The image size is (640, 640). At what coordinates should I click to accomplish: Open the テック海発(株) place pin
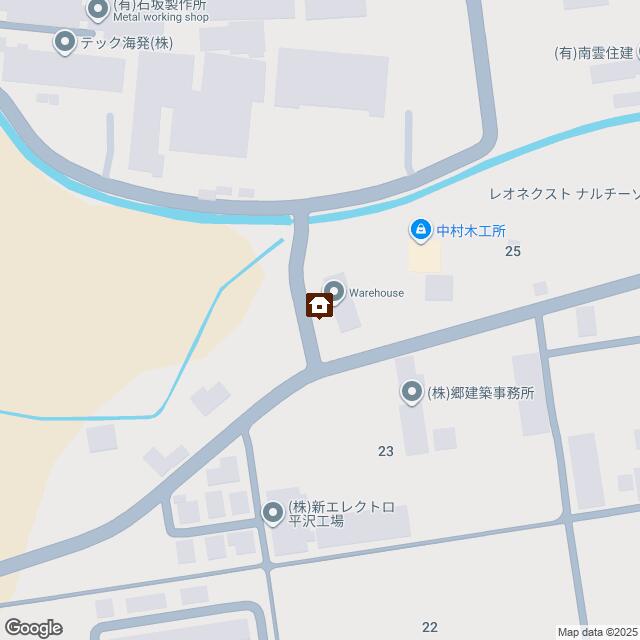[x=65, y=42]
